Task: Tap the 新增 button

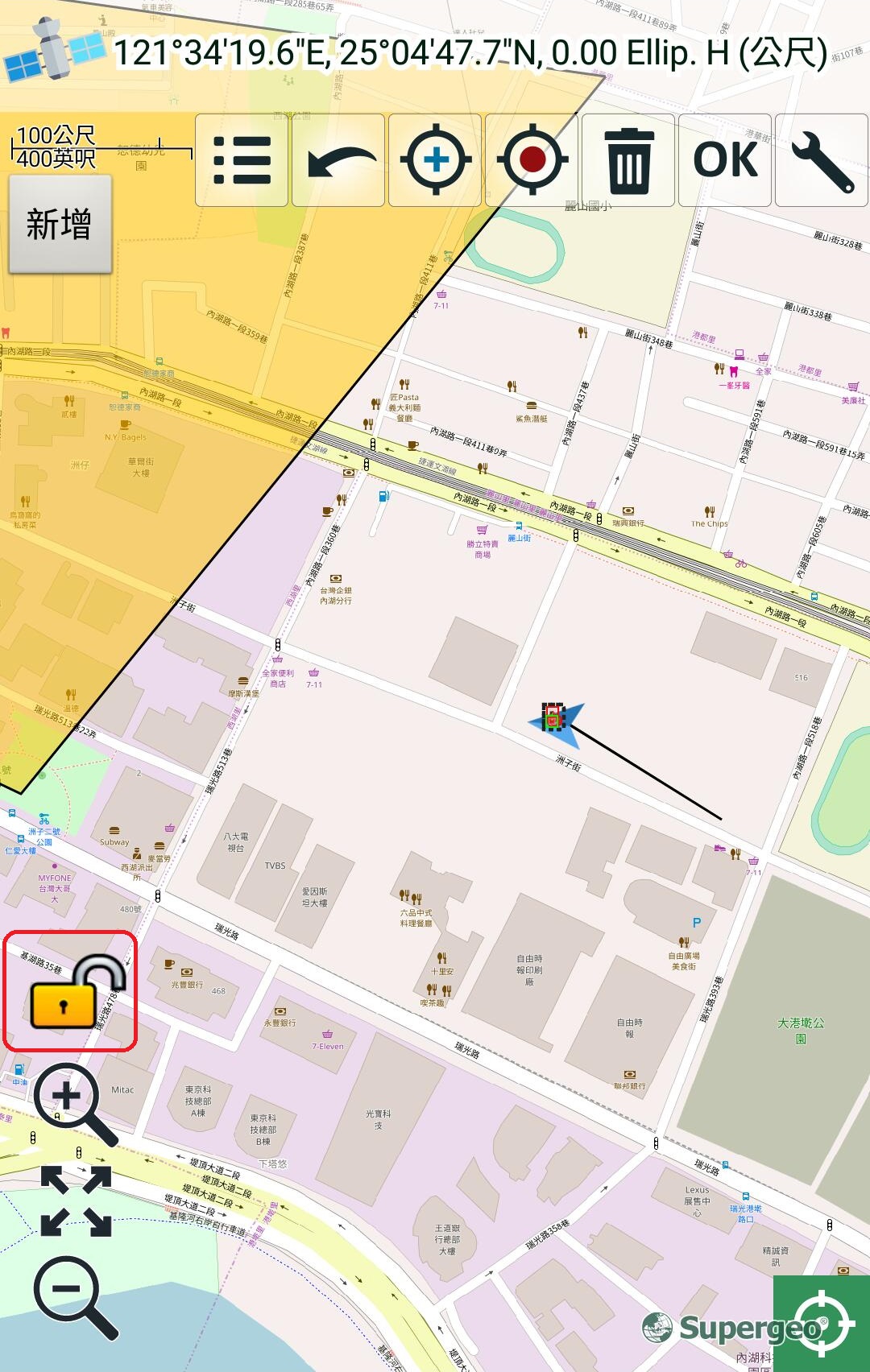Action: click(x=60, y=224)
